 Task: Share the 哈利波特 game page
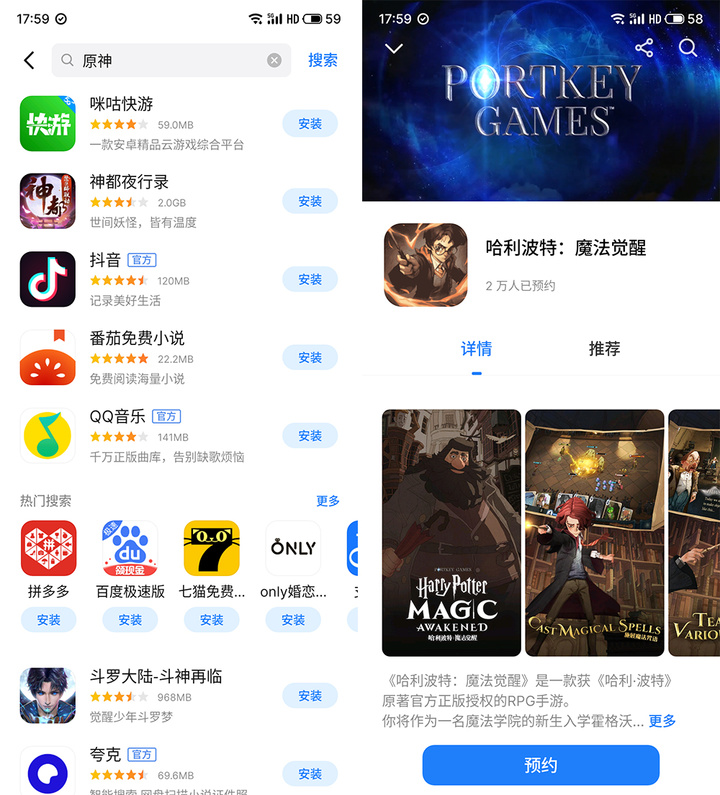click(644, 47)
